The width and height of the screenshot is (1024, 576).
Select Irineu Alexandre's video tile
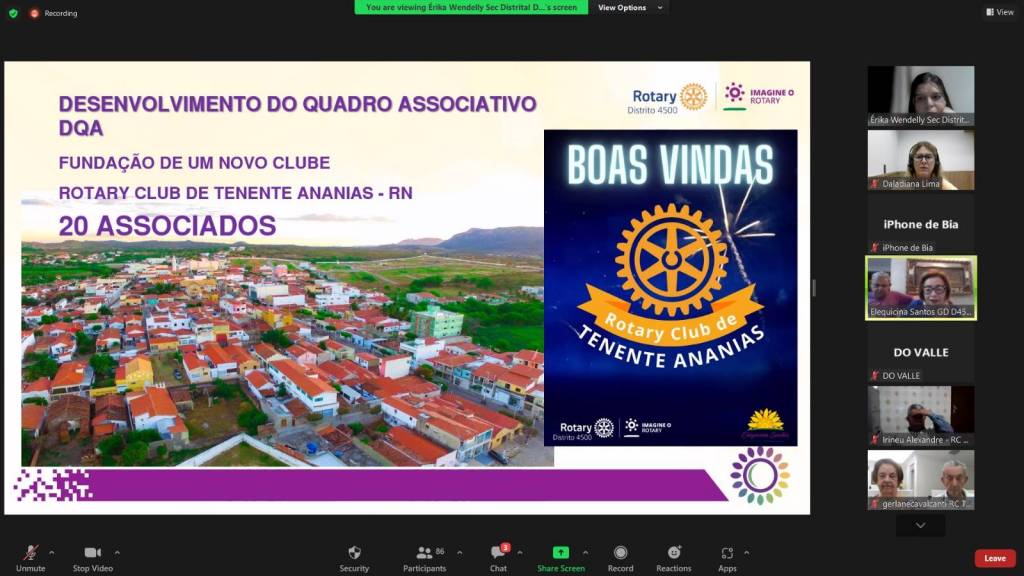click(x=920, y=415)
